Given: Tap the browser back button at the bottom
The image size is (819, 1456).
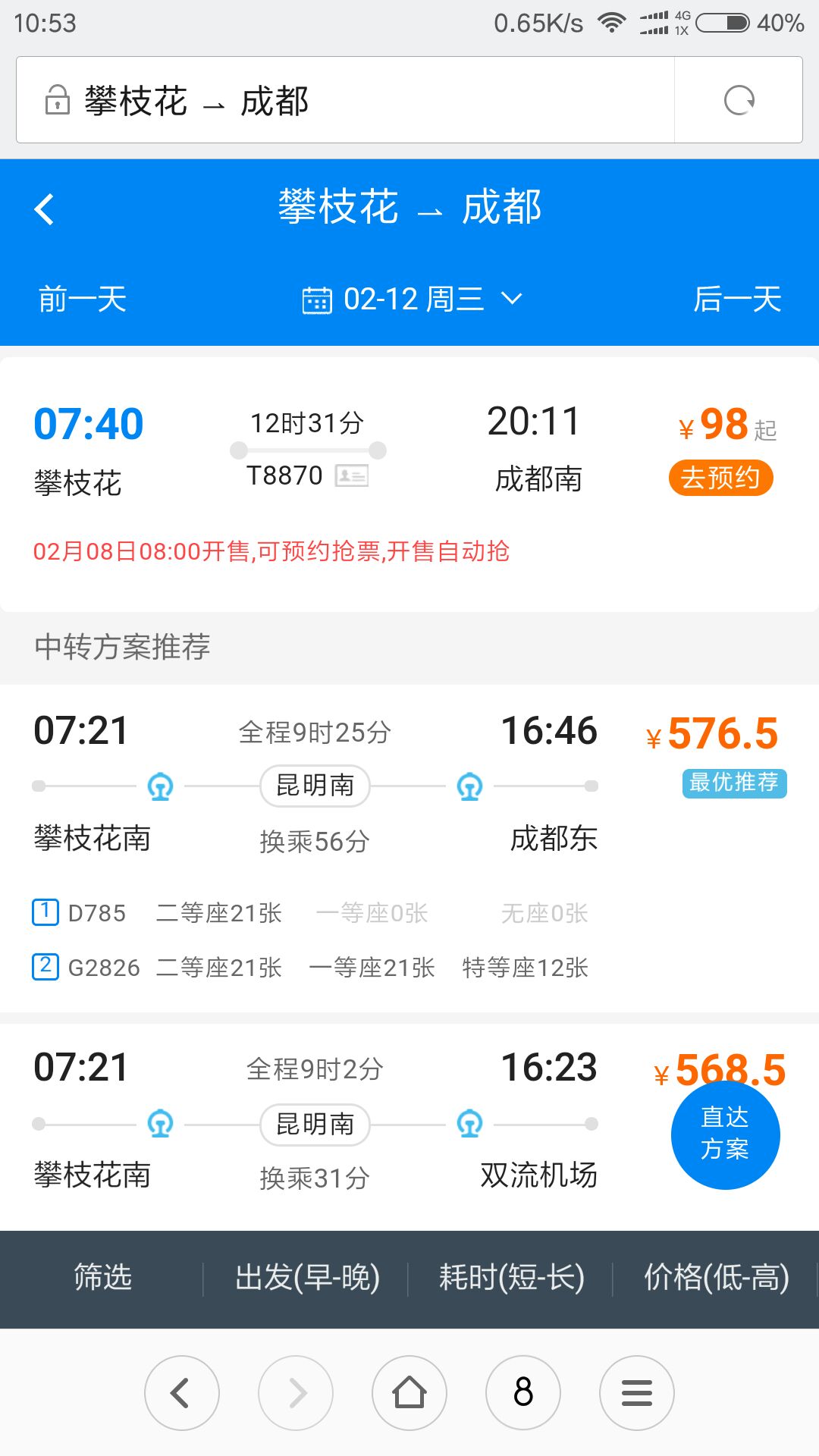Looking at the screenshot, I should (x=182, y=1392).
